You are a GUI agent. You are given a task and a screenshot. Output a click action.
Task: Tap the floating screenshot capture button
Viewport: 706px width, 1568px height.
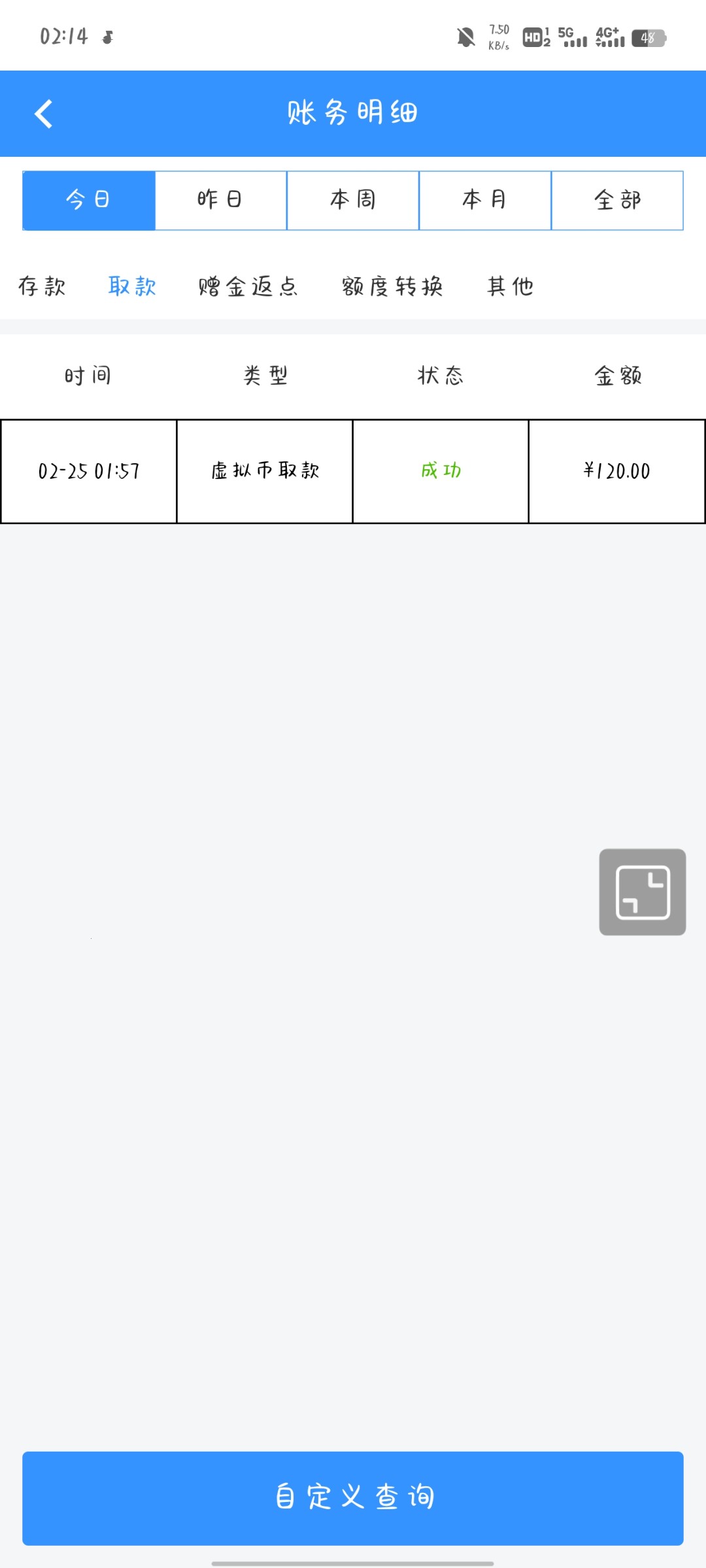coord(643,892)
